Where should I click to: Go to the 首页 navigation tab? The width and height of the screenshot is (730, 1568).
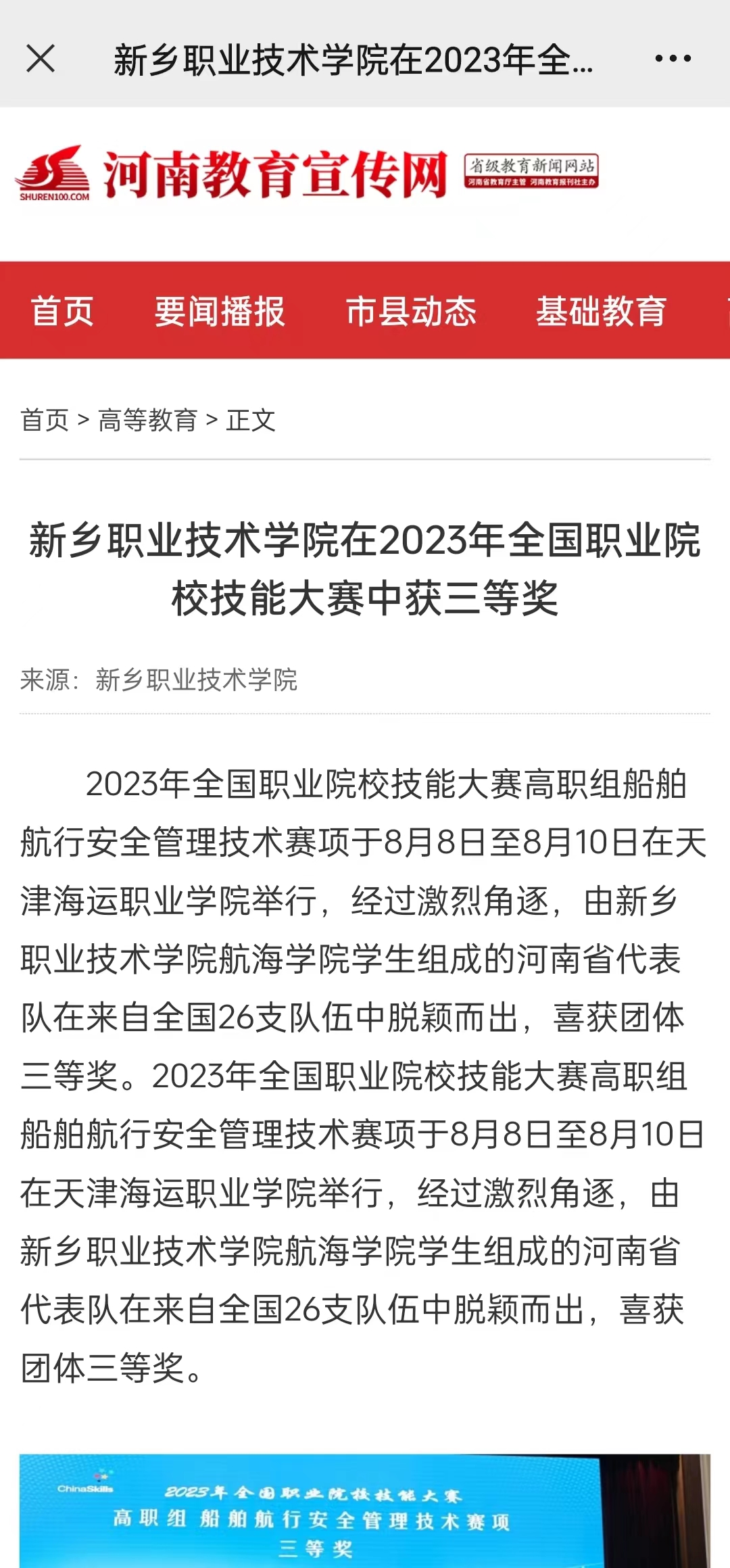(62, 311)
